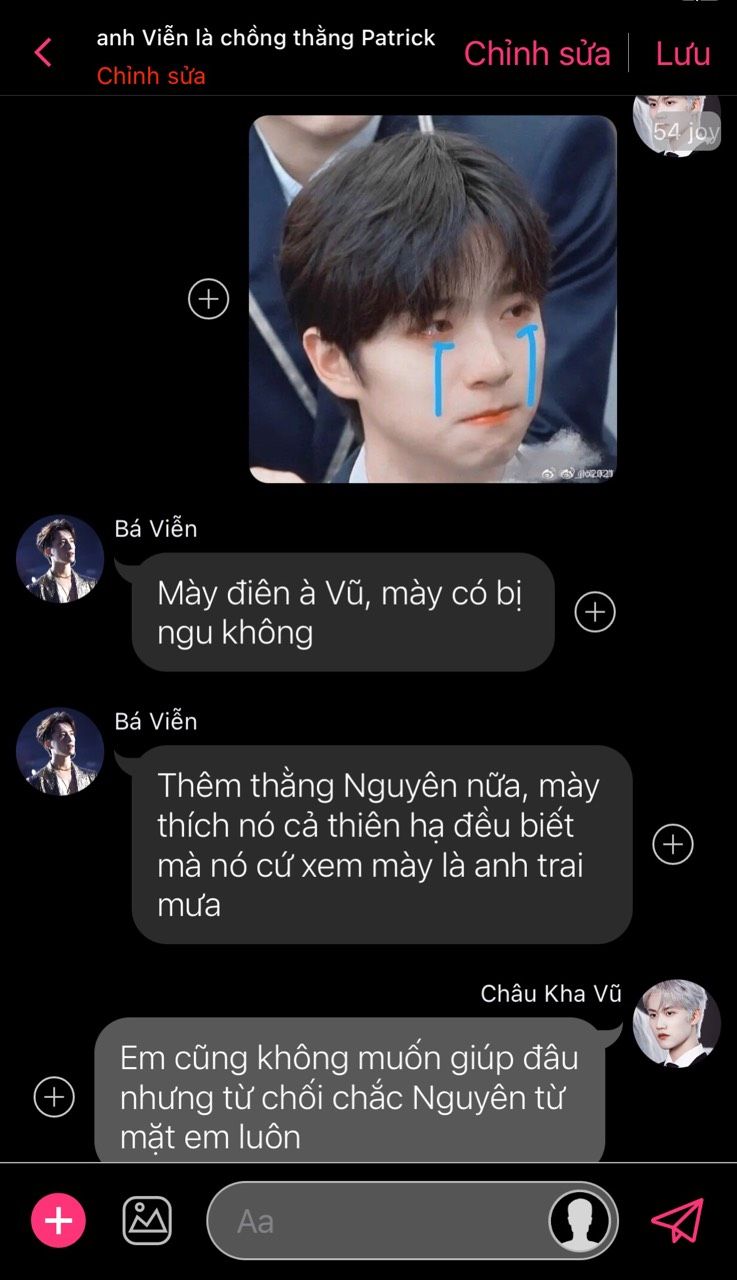Tap Bá Viễn's avatar on "Mày điên à Vũ"

[x=60, y=559]
